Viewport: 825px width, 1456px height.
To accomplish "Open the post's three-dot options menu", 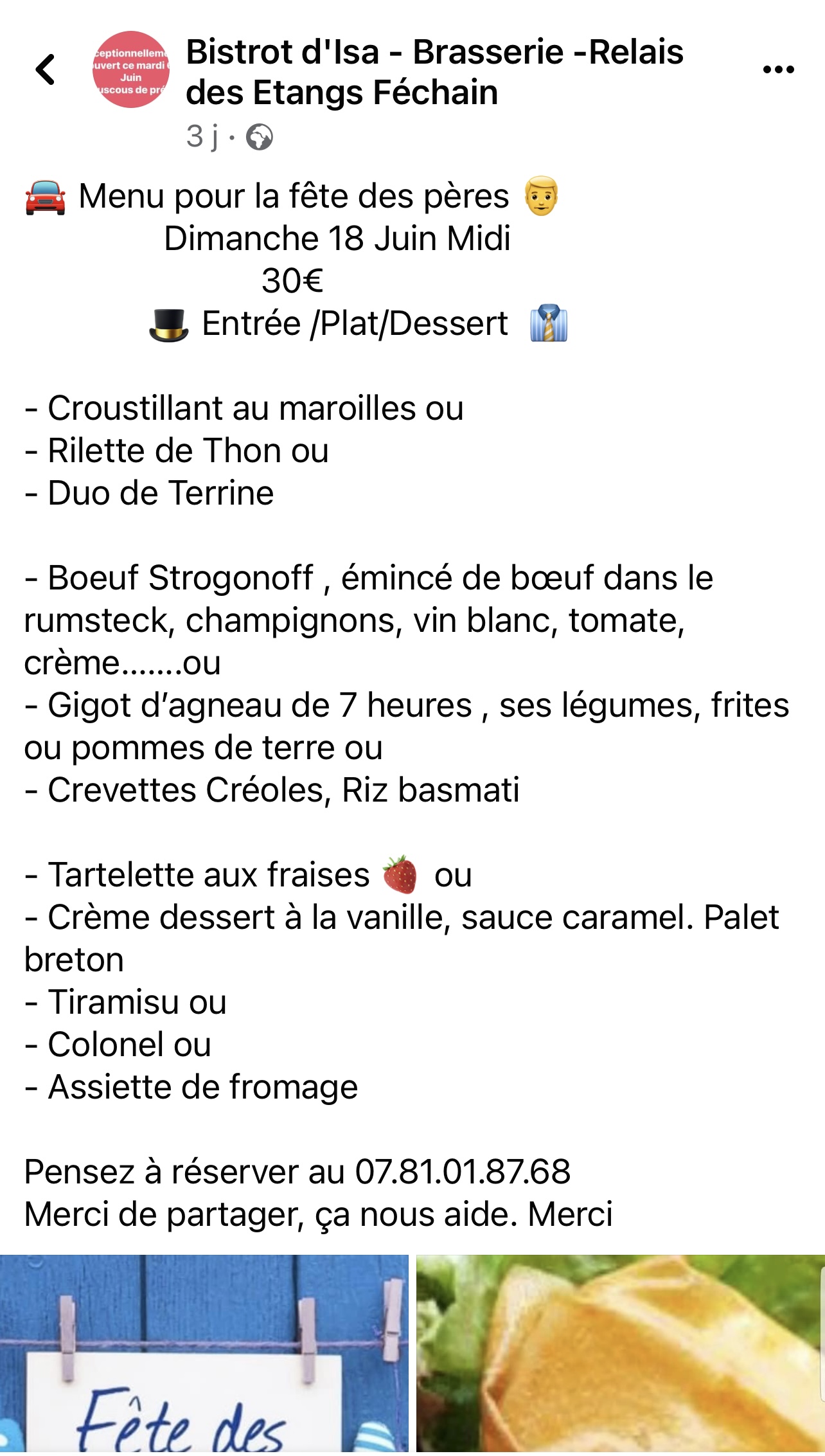I will 778,69.
